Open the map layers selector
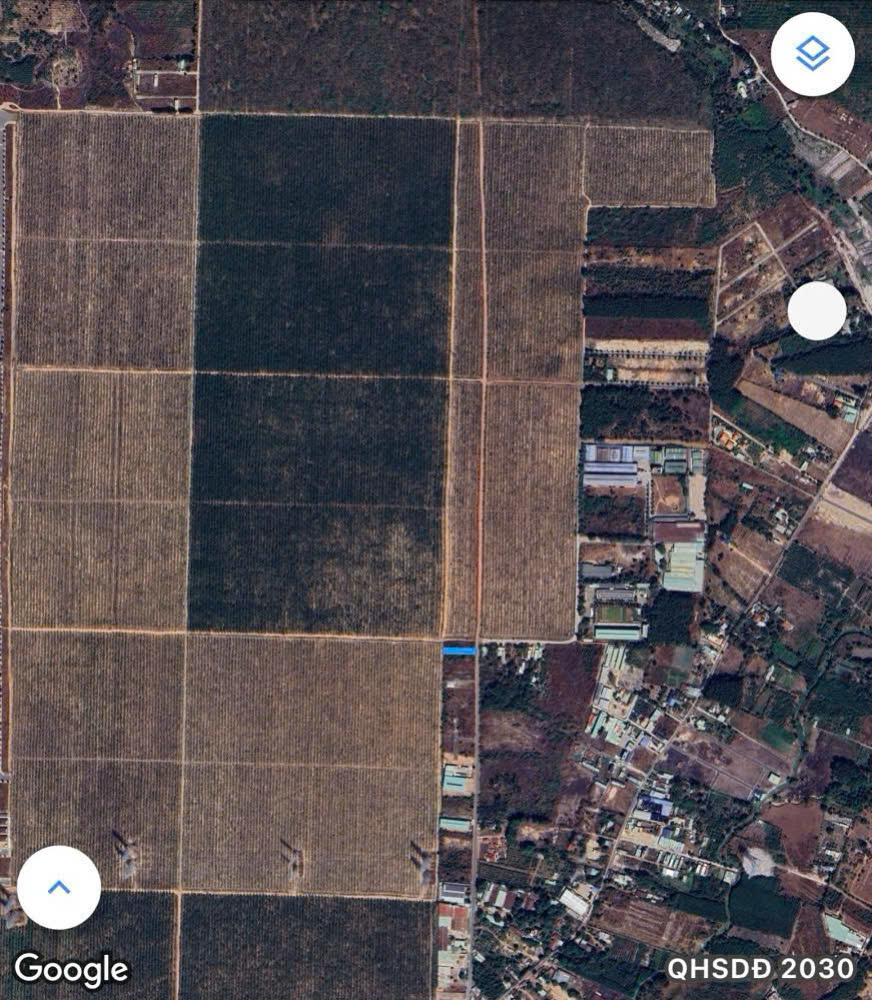 (x=812, y=54)
